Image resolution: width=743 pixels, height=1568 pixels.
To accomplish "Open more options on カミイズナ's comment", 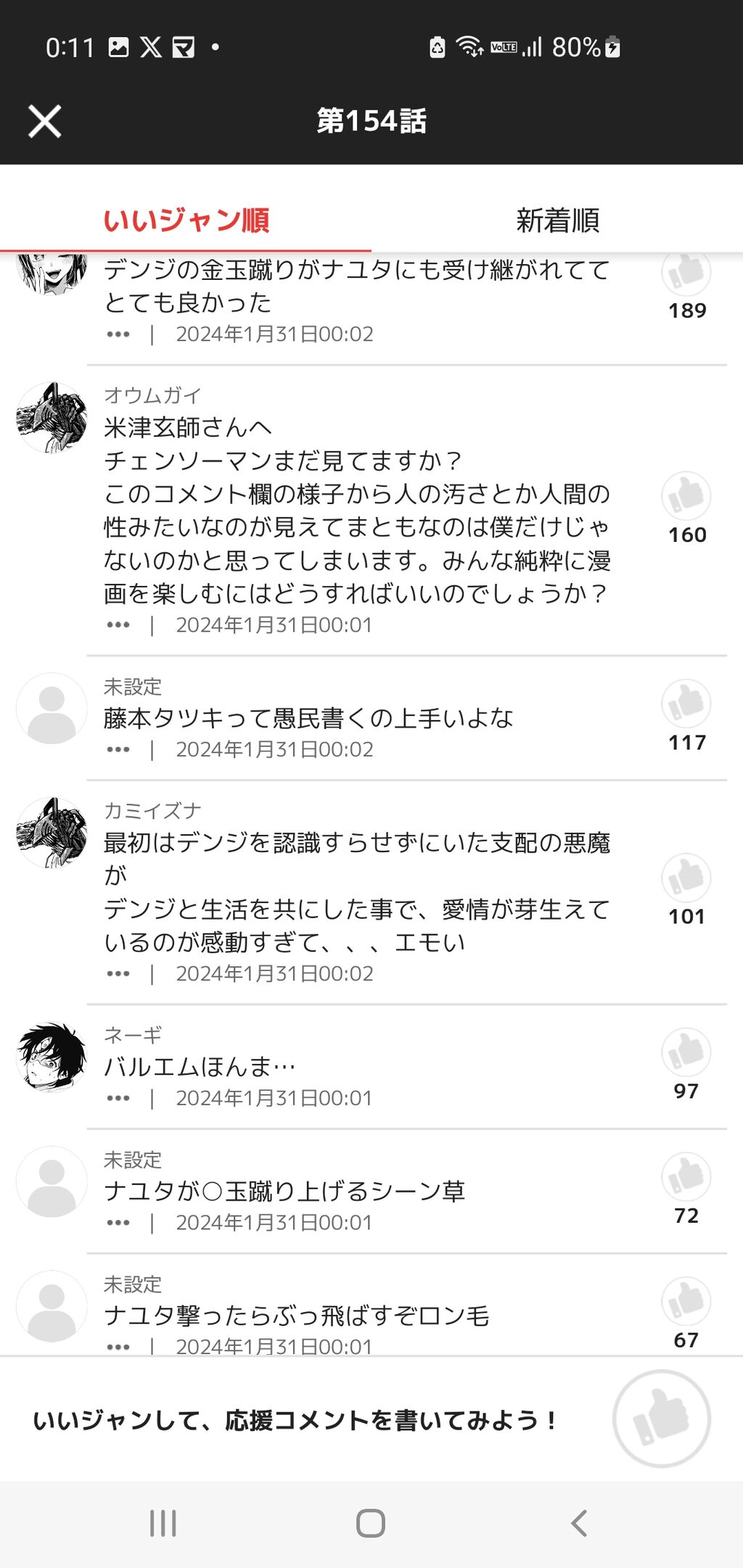I will (x=118, y=974).
